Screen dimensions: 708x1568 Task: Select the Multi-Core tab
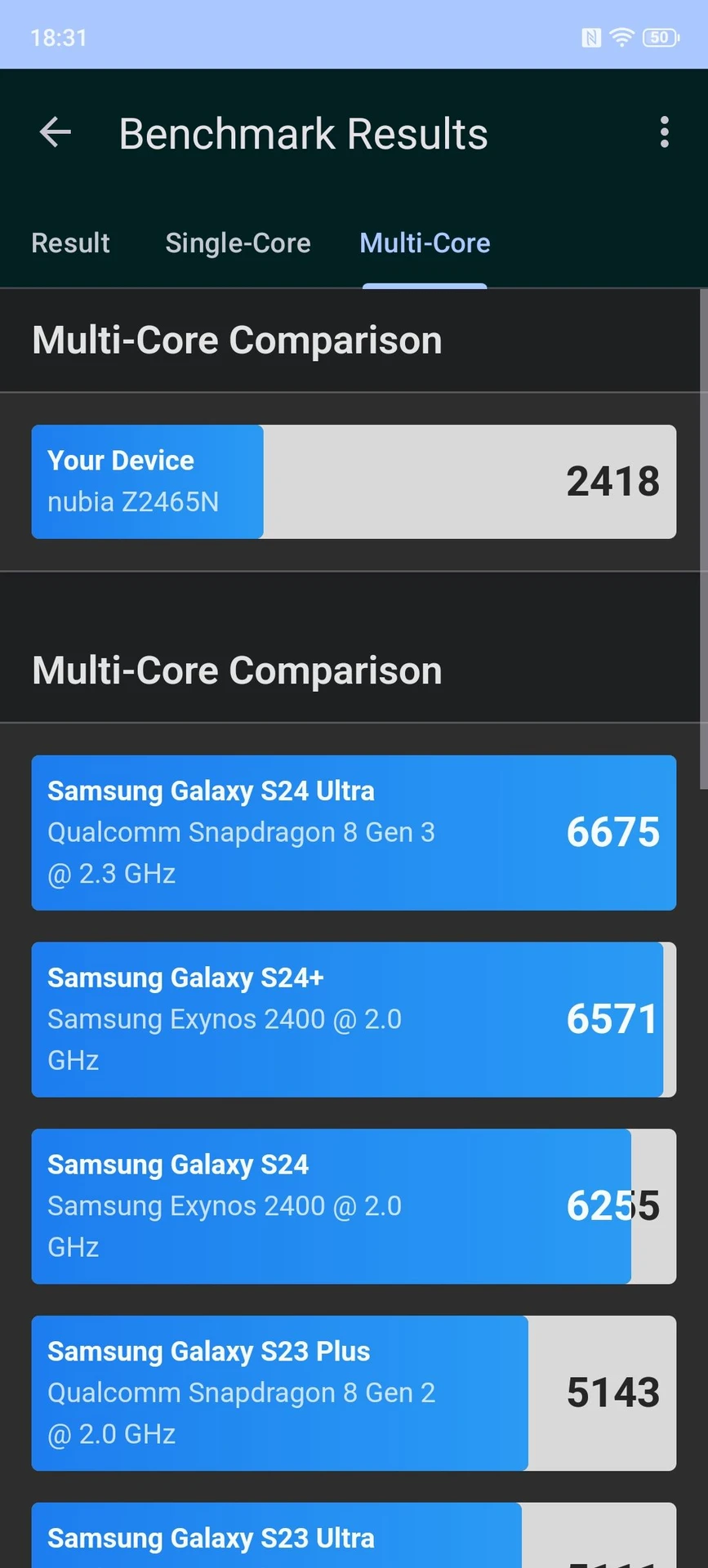pos(425,243)
